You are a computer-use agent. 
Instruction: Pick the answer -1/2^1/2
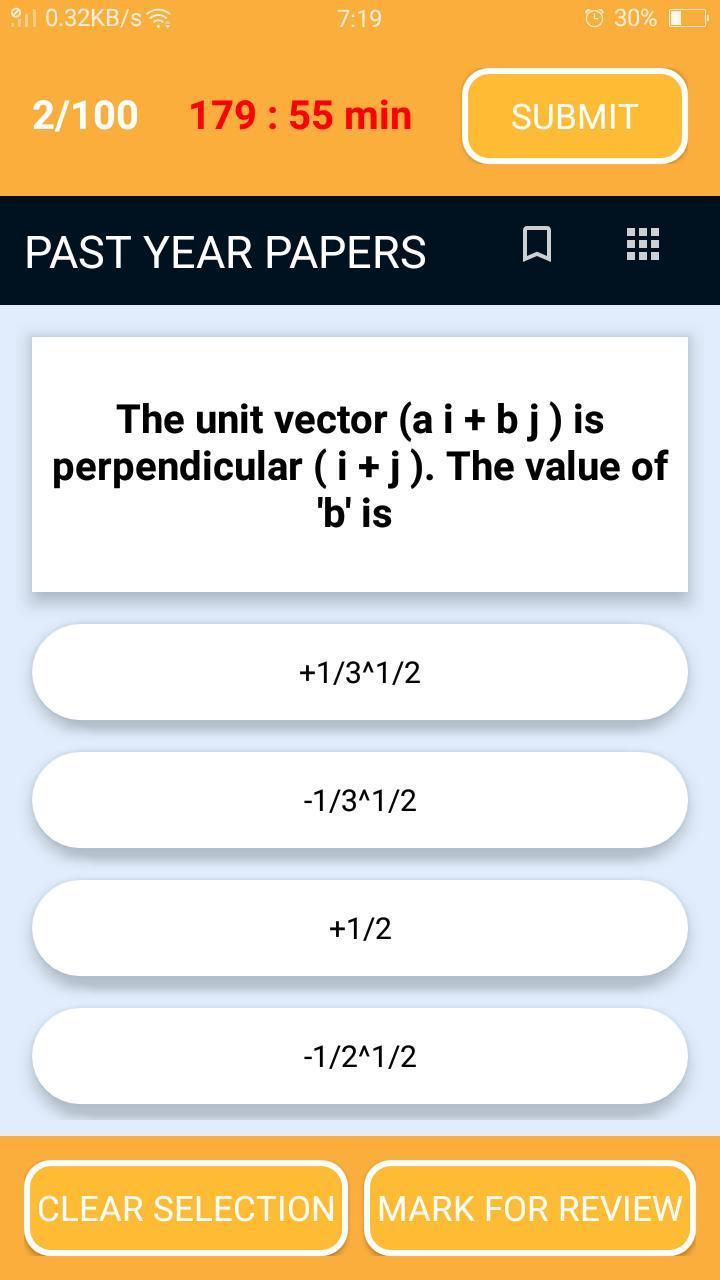[x=360, y=1055]
